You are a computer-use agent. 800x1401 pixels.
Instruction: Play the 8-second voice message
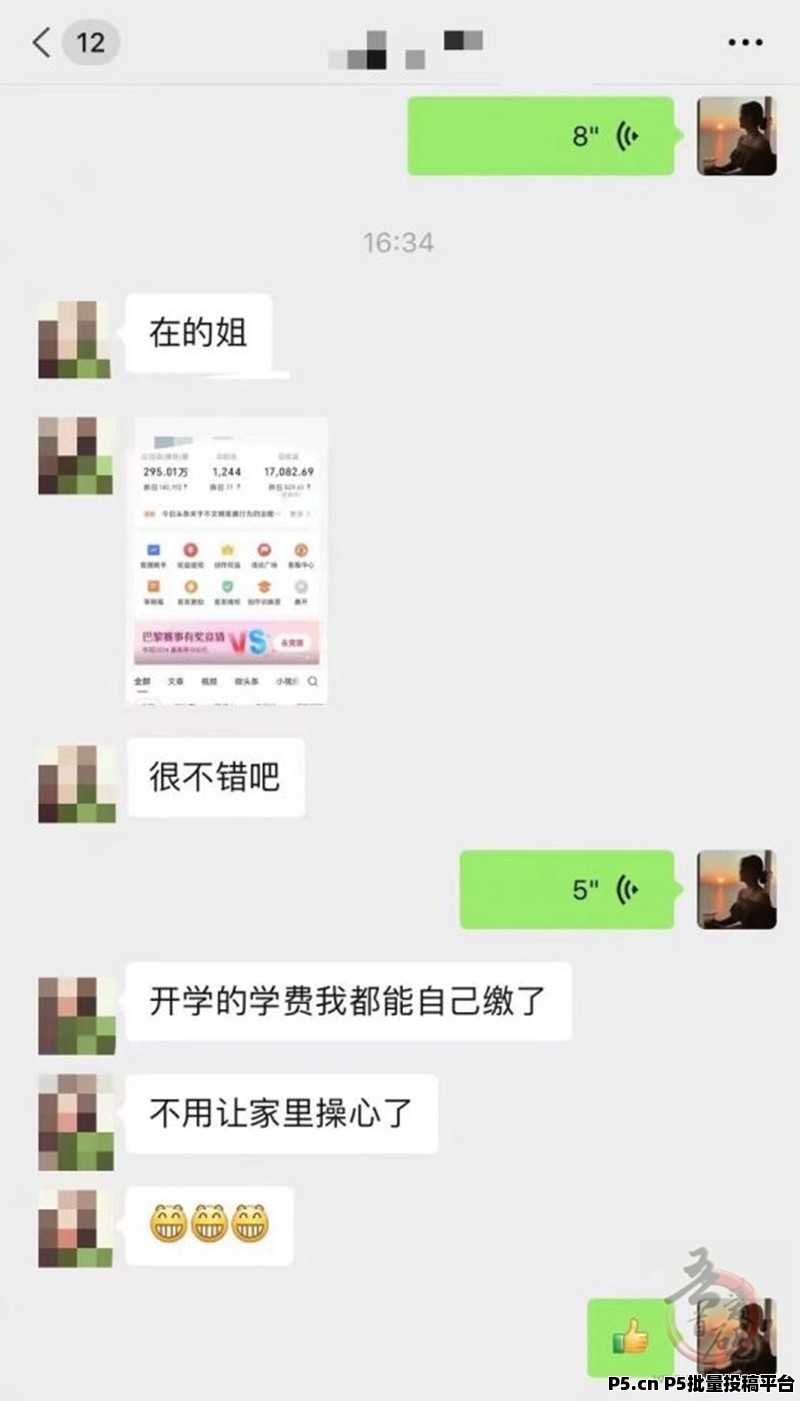(541, 136)
